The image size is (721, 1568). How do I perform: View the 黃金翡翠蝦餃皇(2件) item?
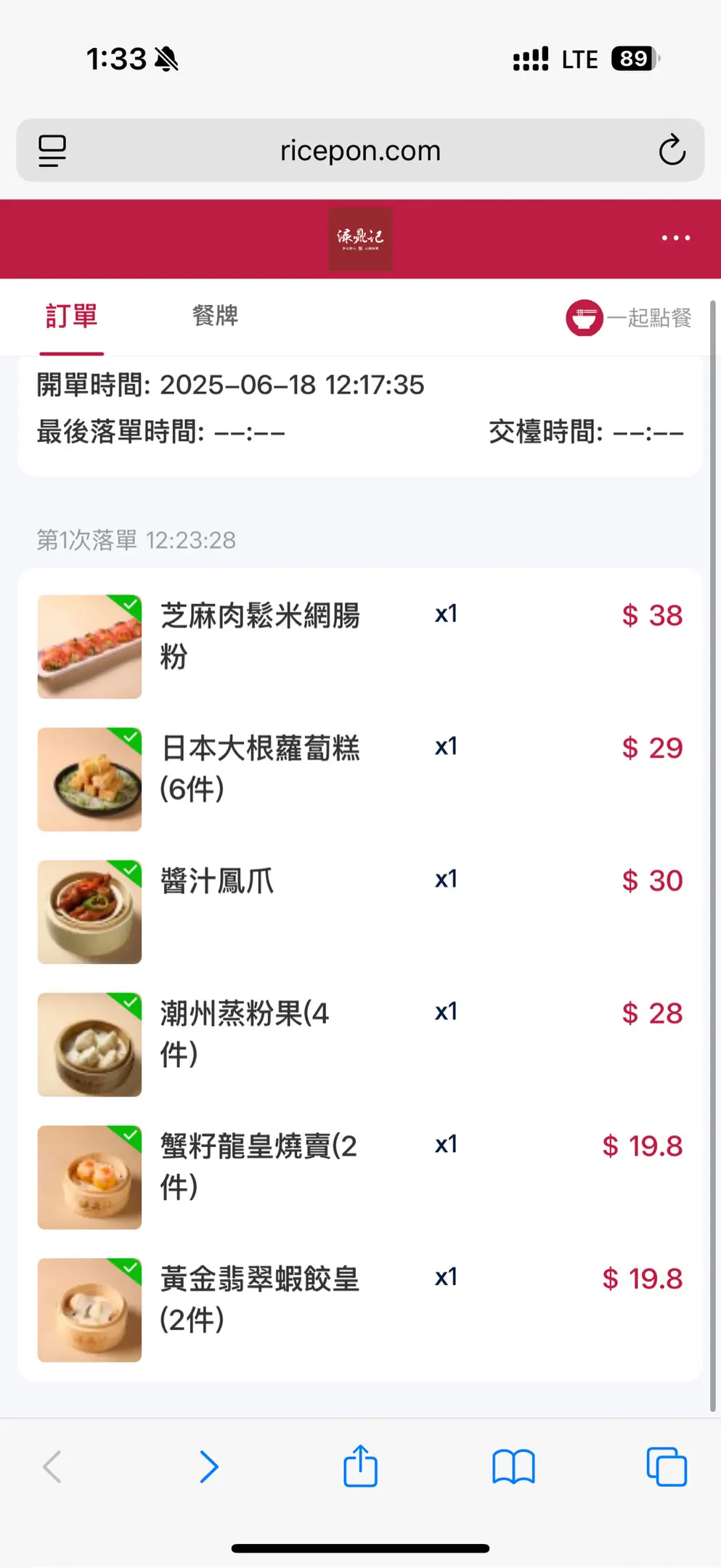pos(260,1299)
